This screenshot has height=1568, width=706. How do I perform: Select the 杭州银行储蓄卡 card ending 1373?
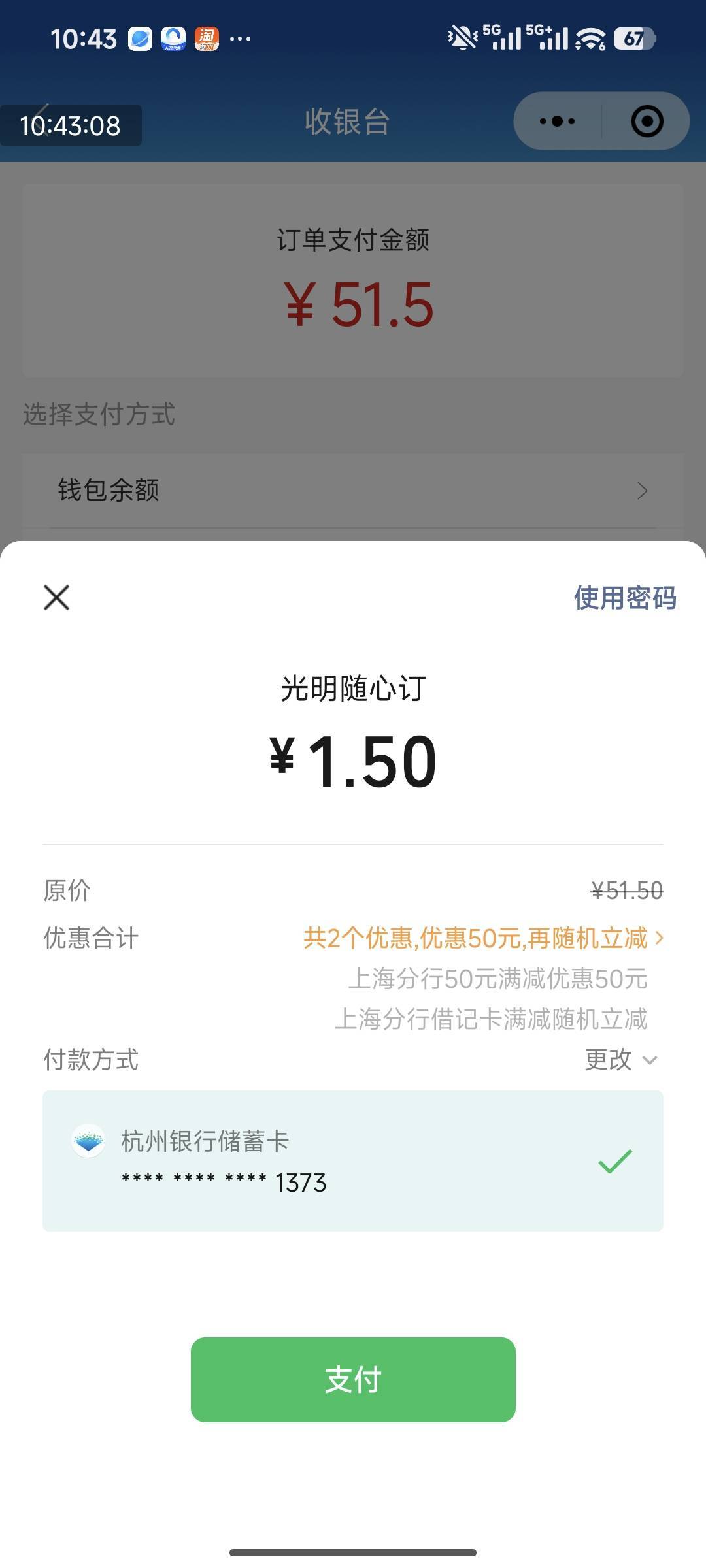[353, 1160]
